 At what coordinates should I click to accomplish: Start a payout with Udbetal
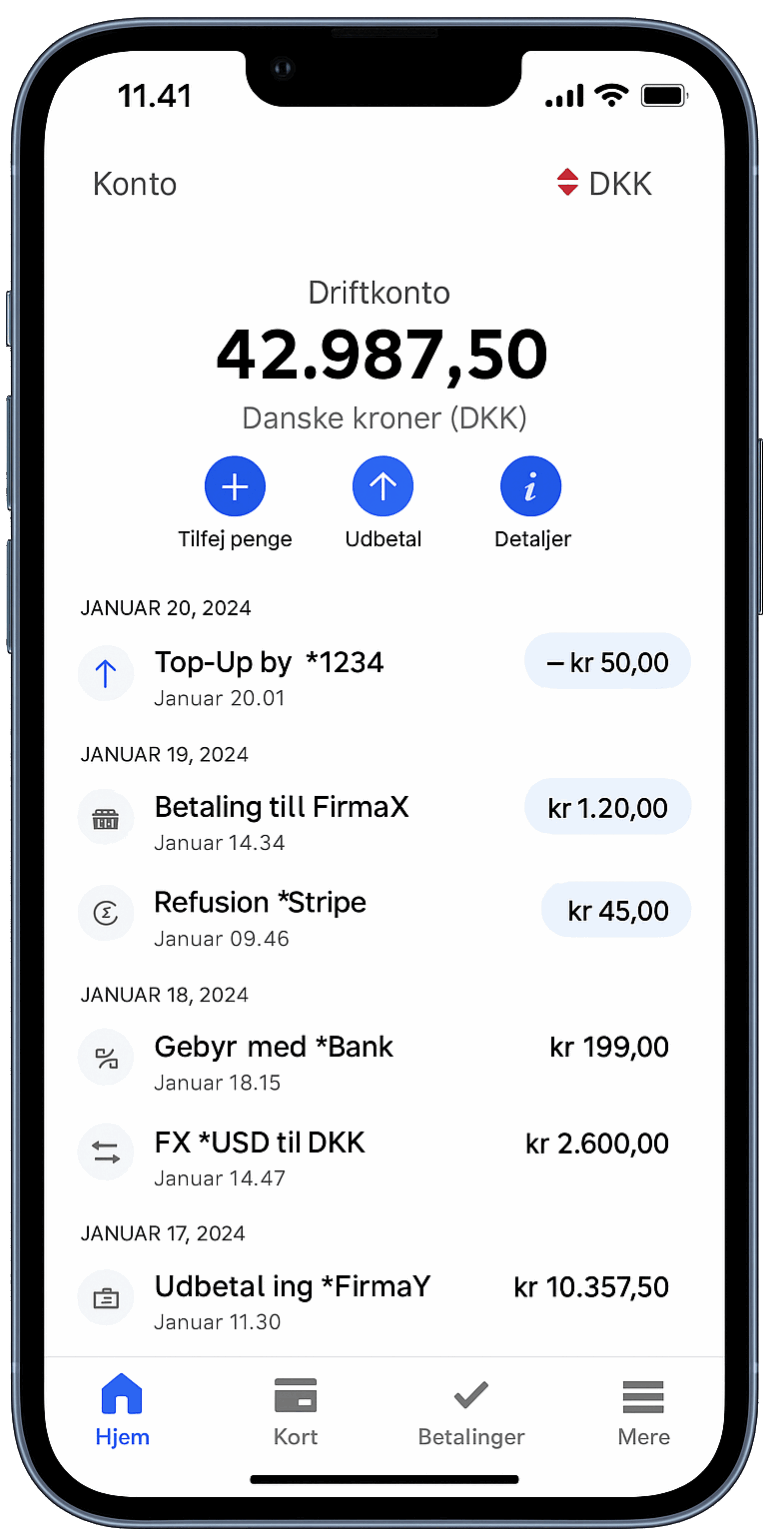pyautogui.click(x=383, y=488)
